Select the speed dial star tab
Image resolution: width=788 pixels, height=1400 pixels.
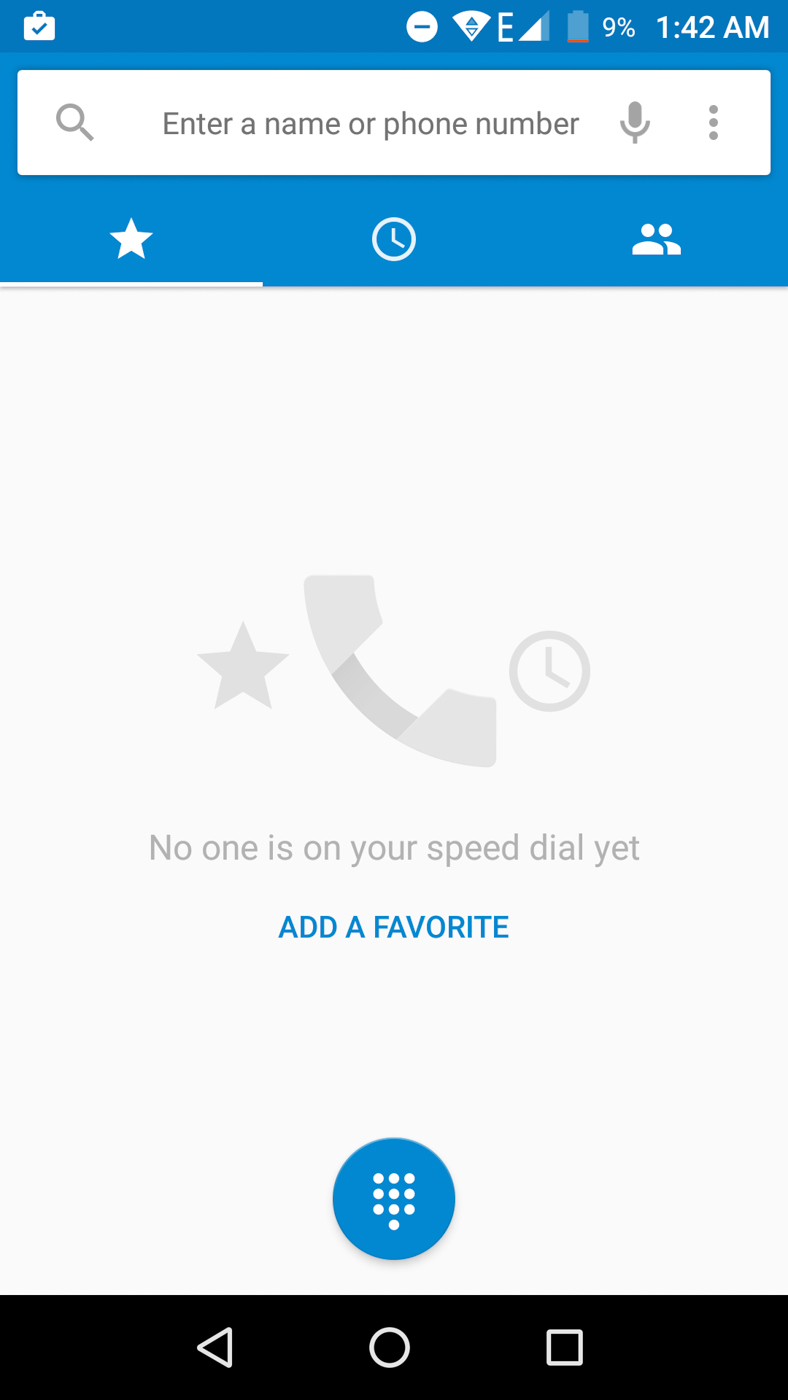pyautogui.click(x=131, y=240)
